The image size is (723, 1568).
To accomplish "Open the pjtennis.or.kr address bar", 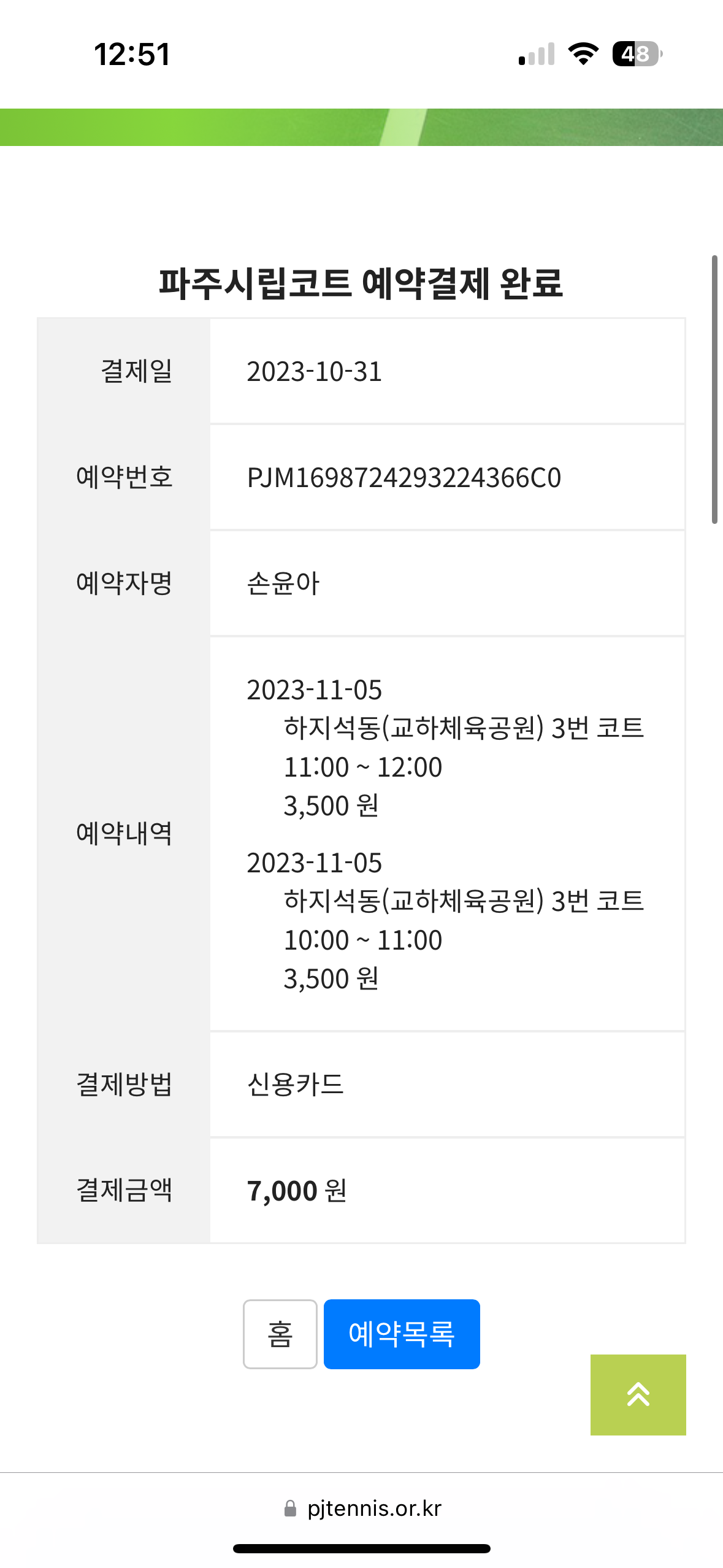I will tap(362, 1508).
